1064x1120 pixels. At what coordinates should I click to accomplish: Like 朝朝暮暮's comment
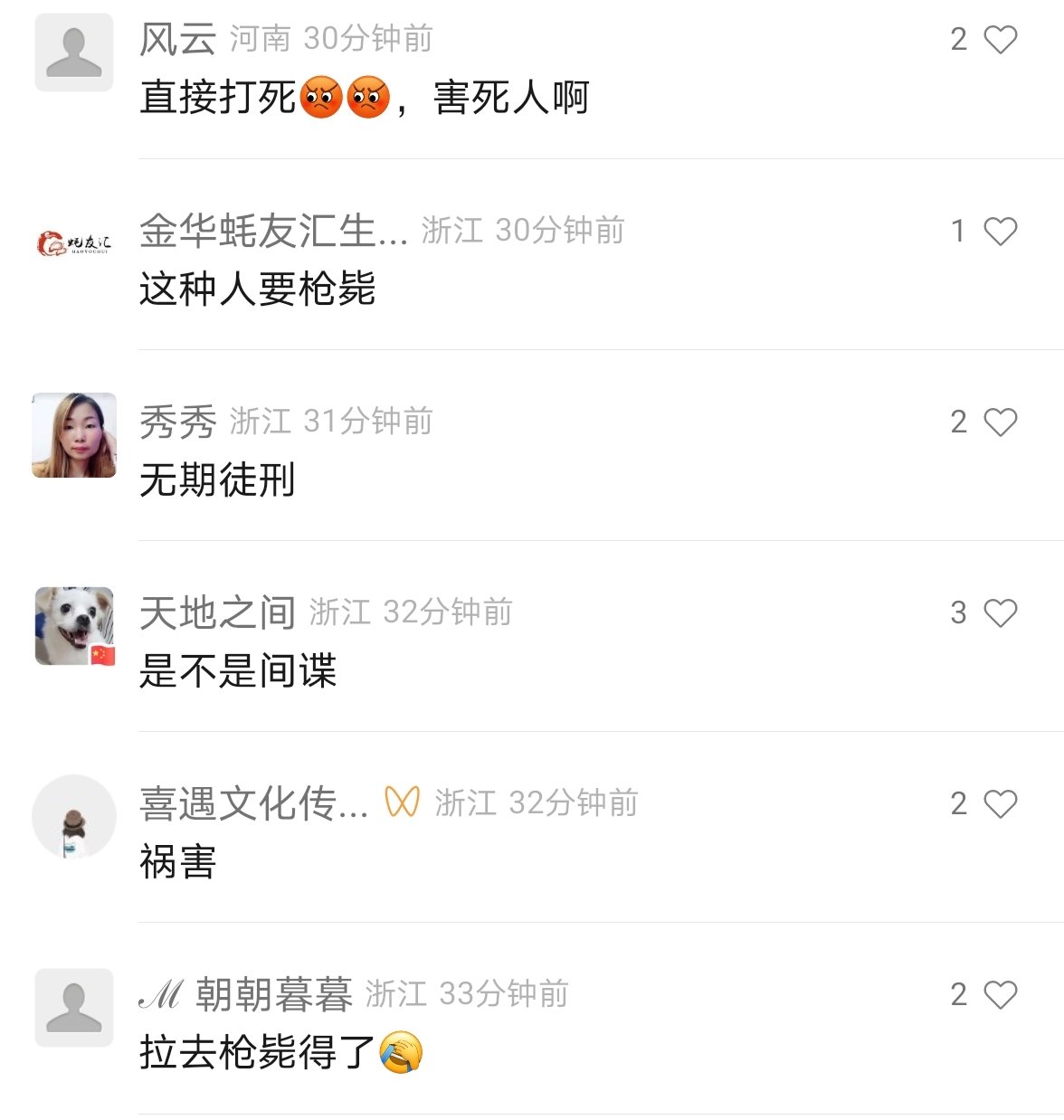click(x=1000, y=995)
